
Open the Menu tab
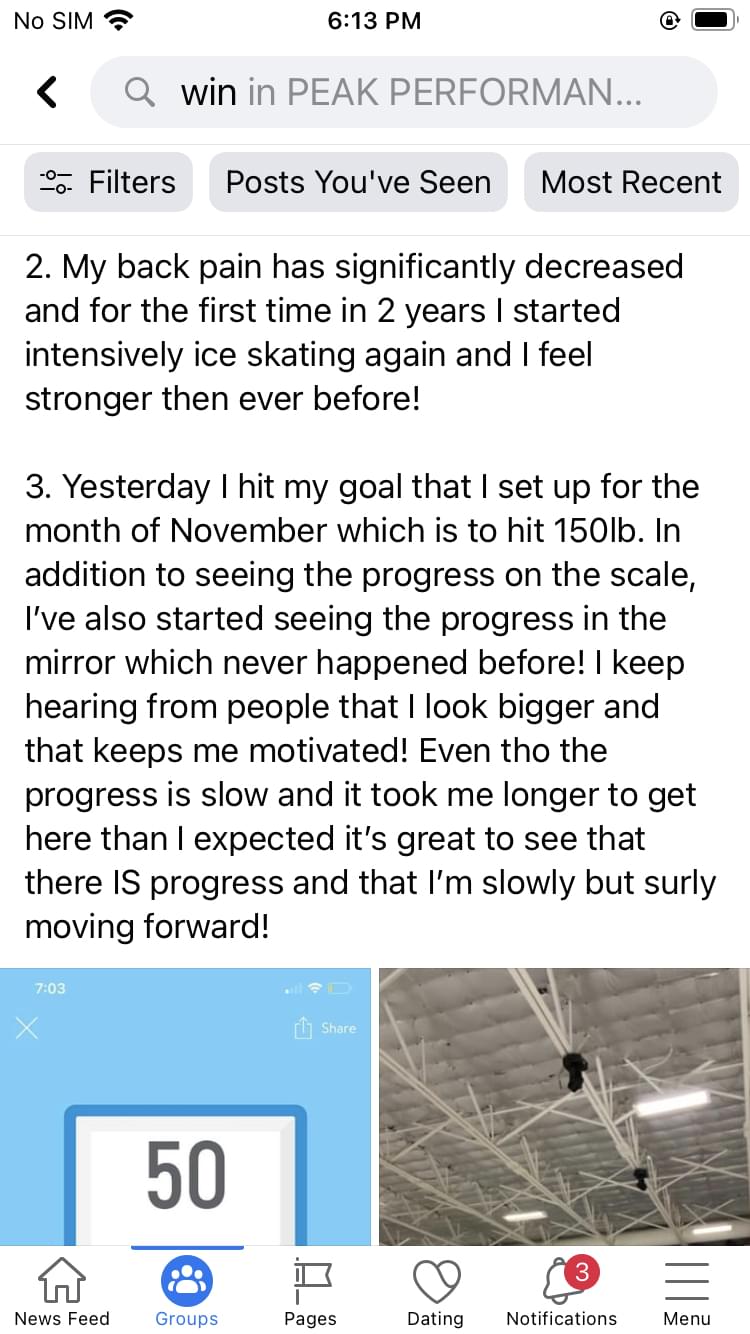[686, 1291]
